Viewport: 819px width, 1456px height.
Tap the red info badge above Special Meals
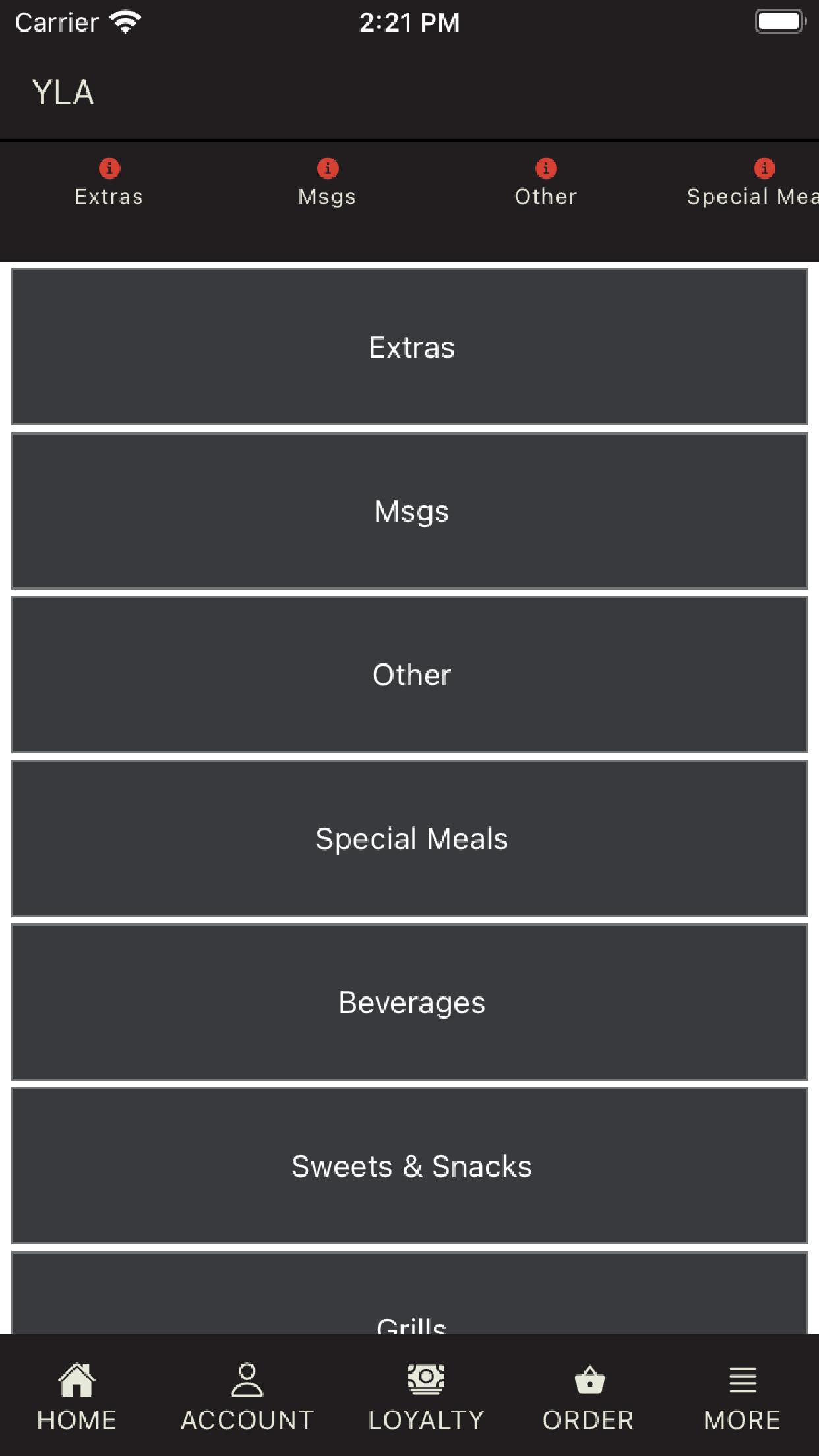point(763,168)
